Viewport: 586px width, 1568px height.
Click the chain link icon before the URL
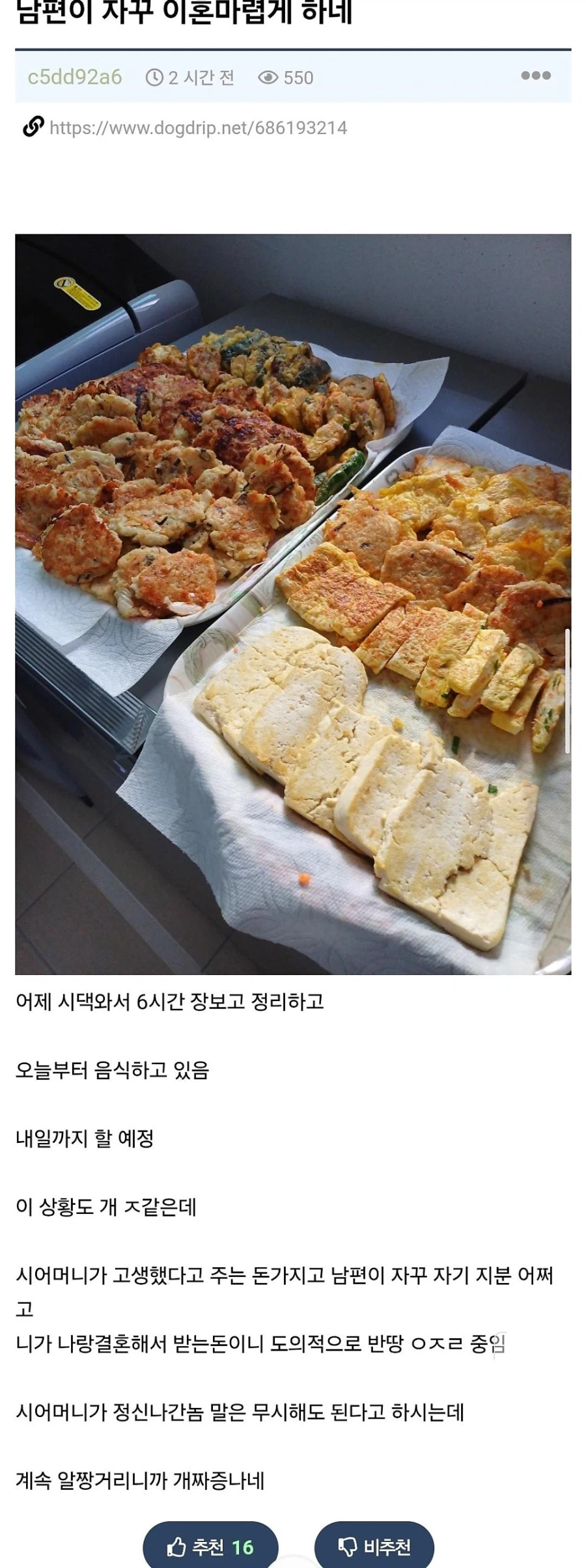click(x=30, y=128)
